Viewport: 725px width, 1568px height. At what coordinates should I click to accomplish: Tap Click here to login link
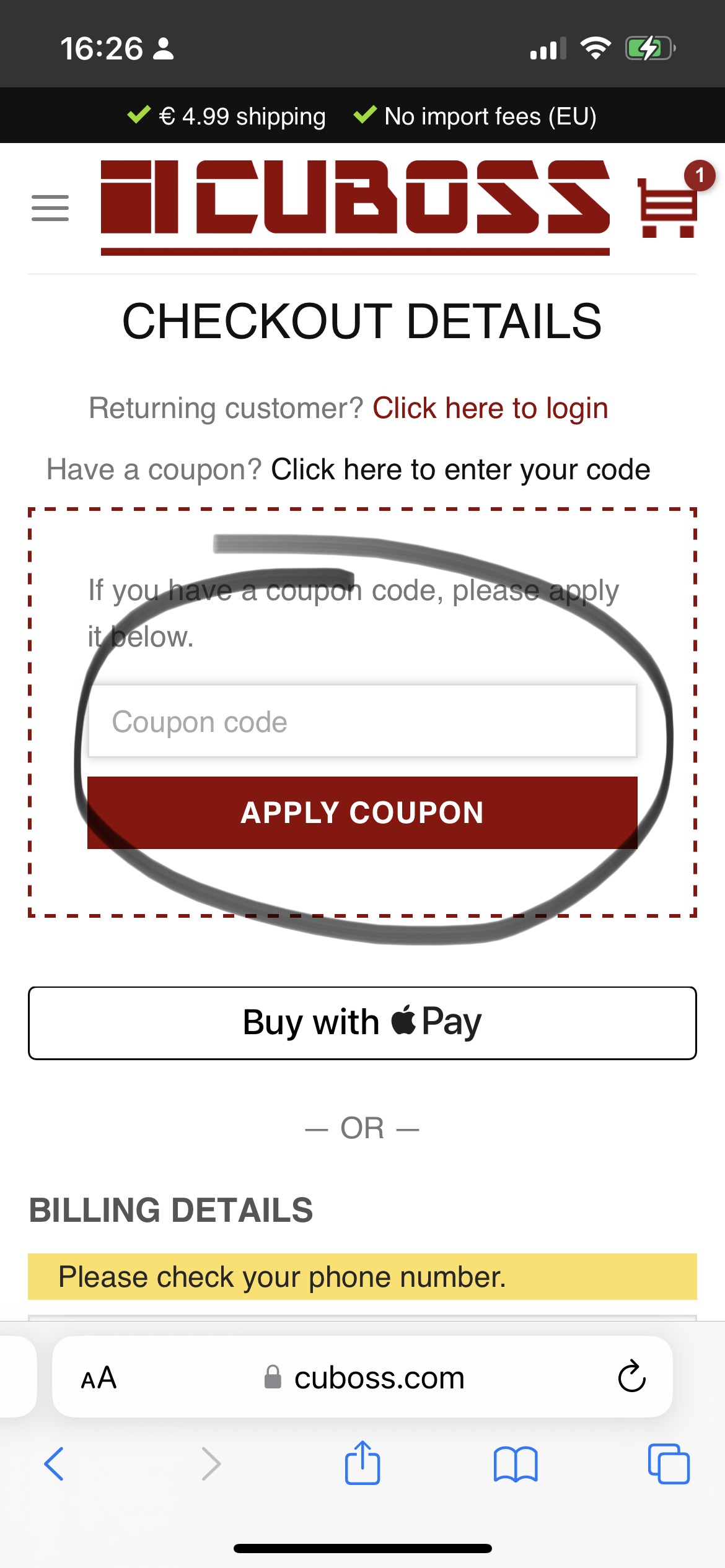(x=490, y=408)
